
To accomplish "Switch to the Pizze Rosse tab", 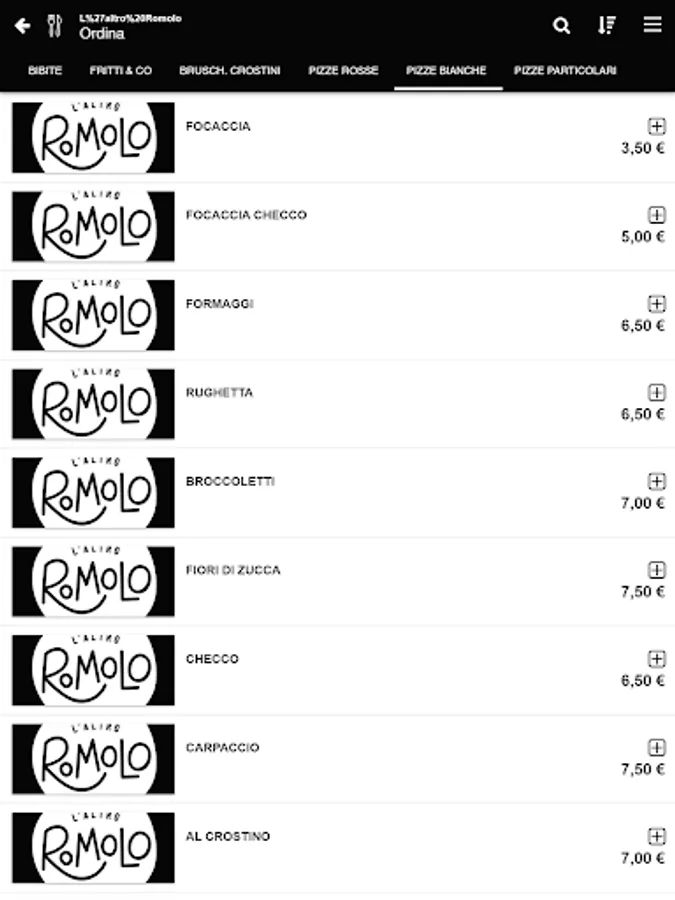I will [343, 71].
